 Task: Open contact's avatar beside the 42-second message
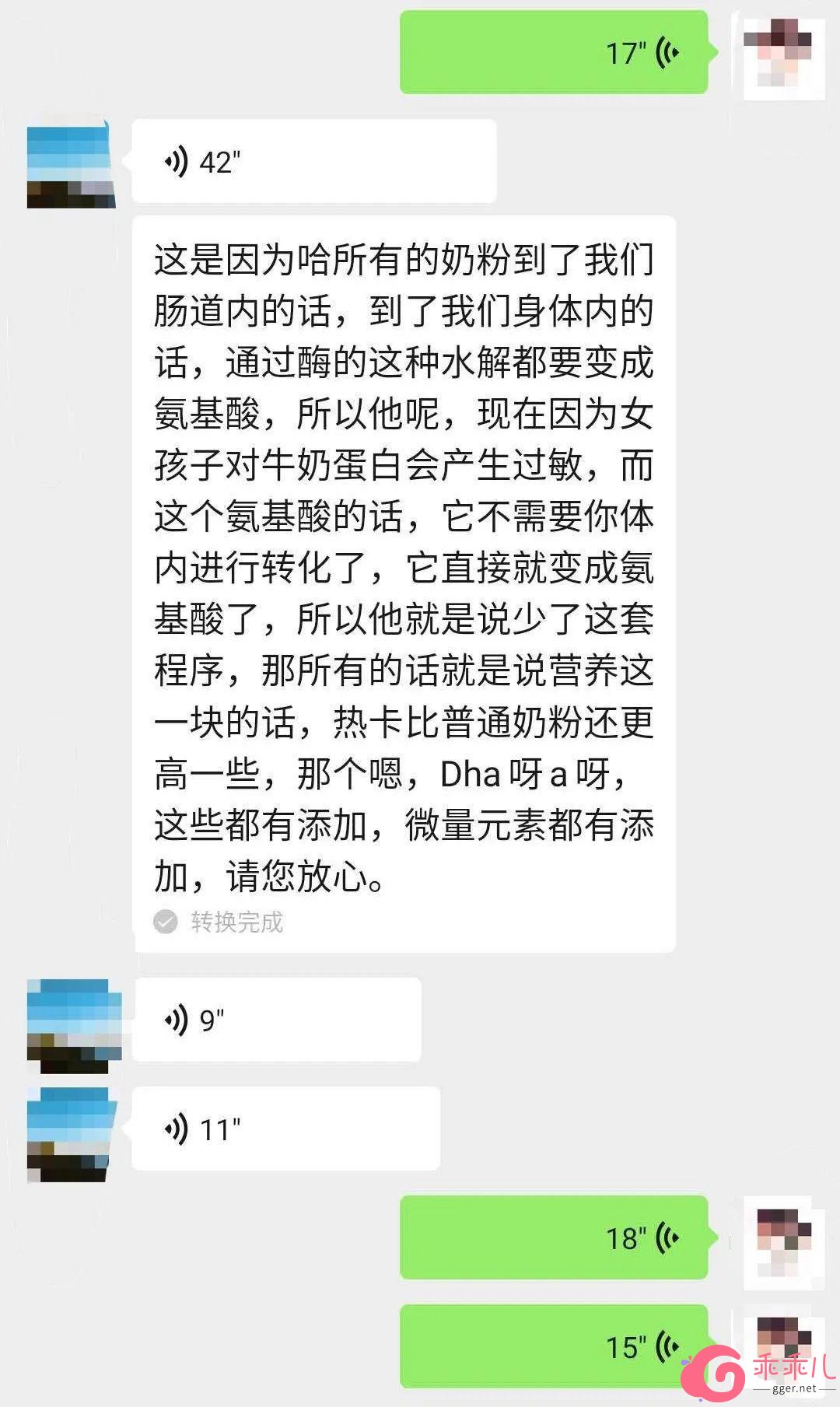[x=71, y=163]
